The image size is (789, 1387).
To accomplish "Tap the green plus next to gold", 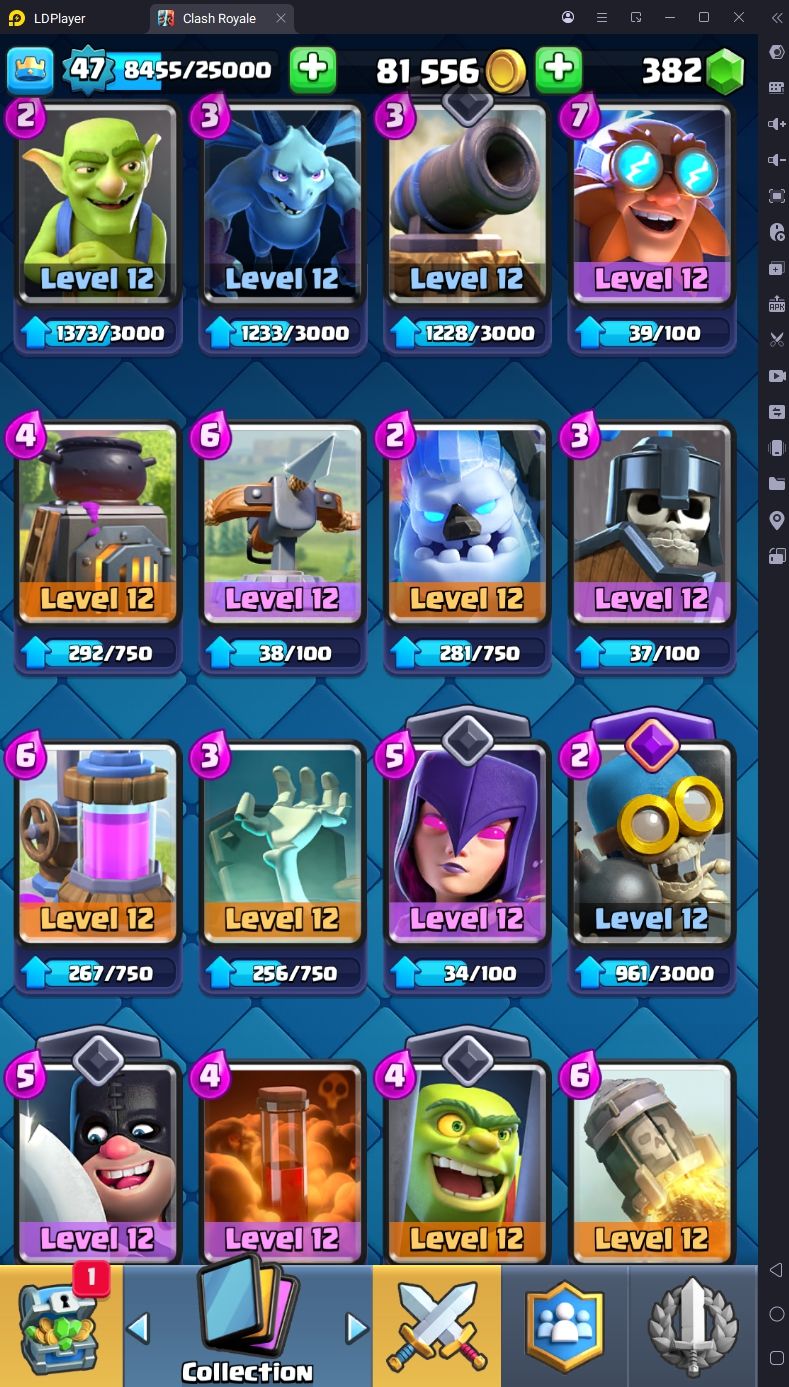I will click(559, 70).
